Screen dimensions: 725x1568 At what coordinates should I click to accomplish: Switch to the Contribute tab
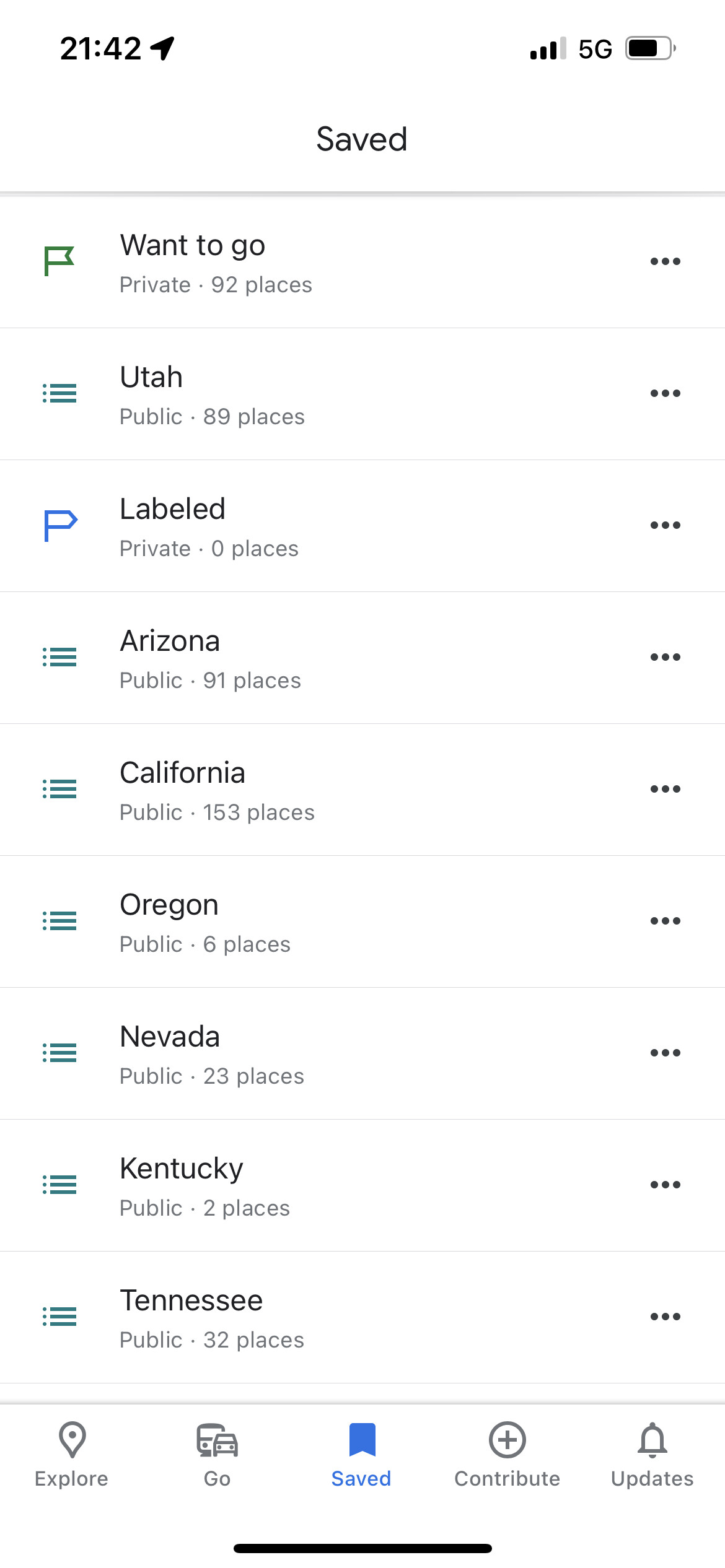(x=507, y=1455)
